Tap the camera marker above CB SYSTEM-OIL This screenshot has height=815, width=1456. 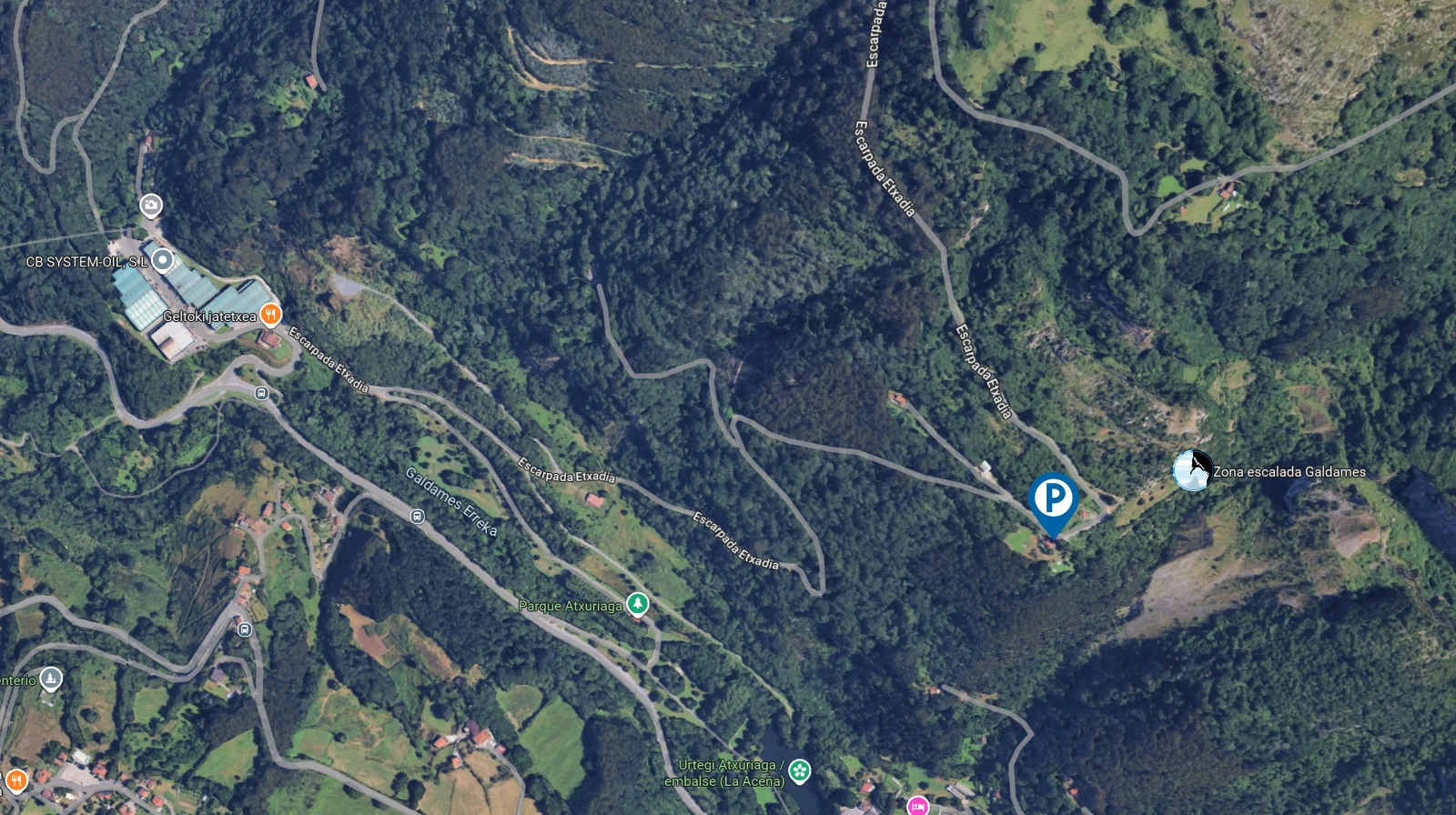tap(151, 206)
